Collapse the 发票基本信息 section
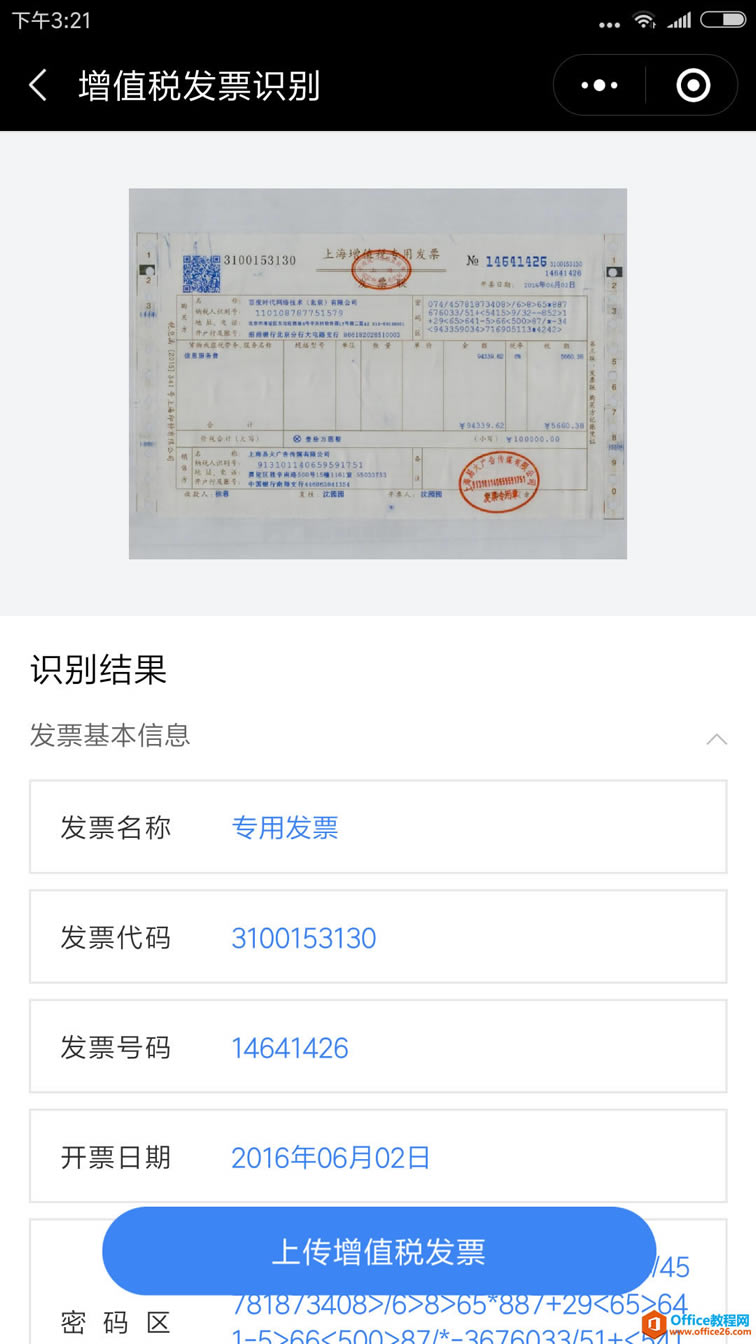756x1344 pixels. pyautogui.click(x=716, y=739)
